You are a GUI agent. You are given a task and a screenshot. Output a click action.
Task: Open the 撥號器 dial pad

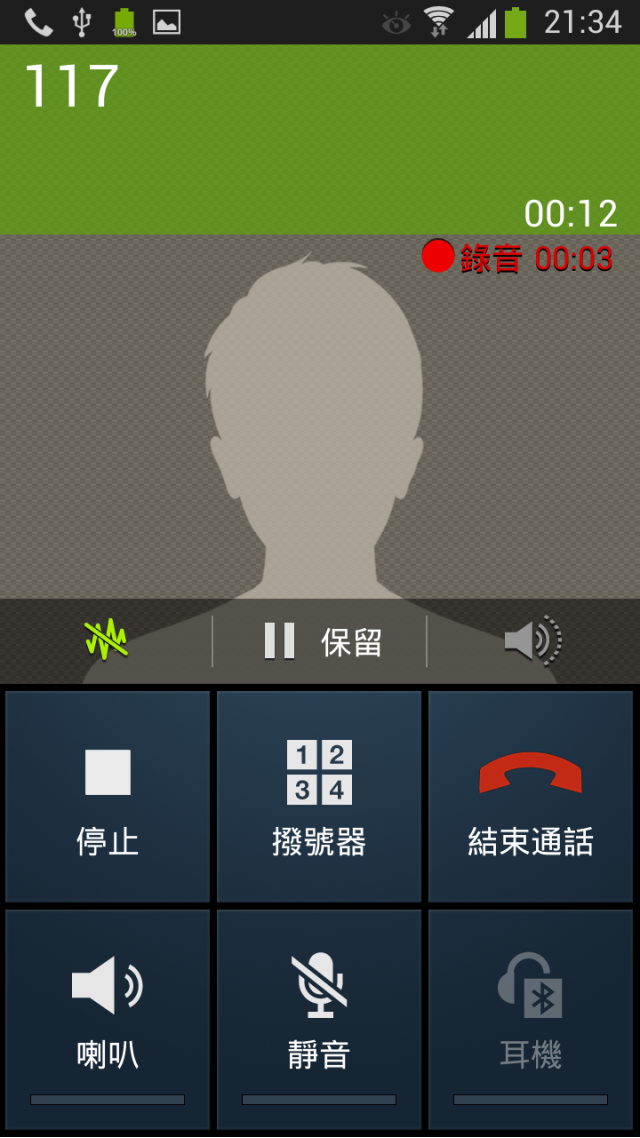(x=319, y=796)
